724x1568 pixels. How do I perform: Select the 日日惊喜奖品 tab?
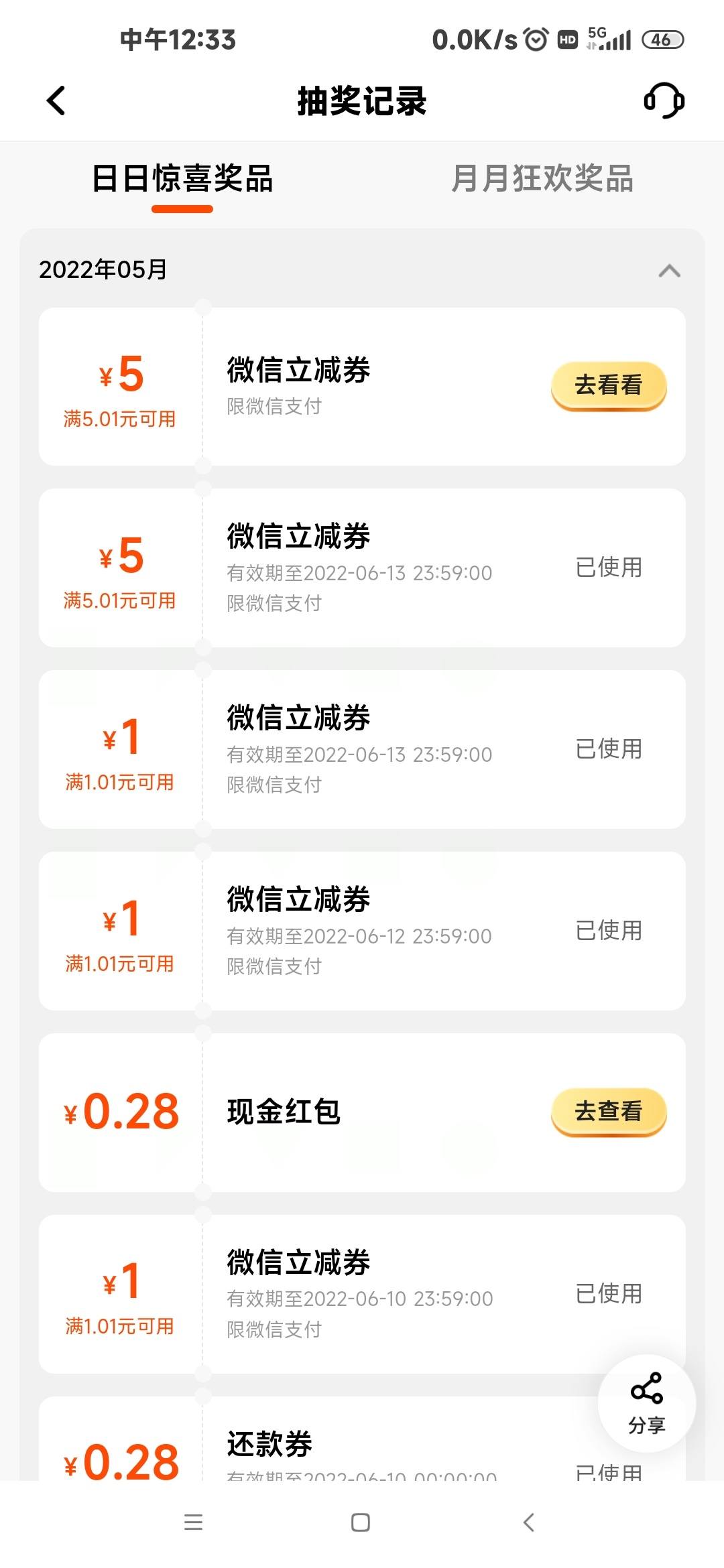pyautogui.click(x=182, y=179)
